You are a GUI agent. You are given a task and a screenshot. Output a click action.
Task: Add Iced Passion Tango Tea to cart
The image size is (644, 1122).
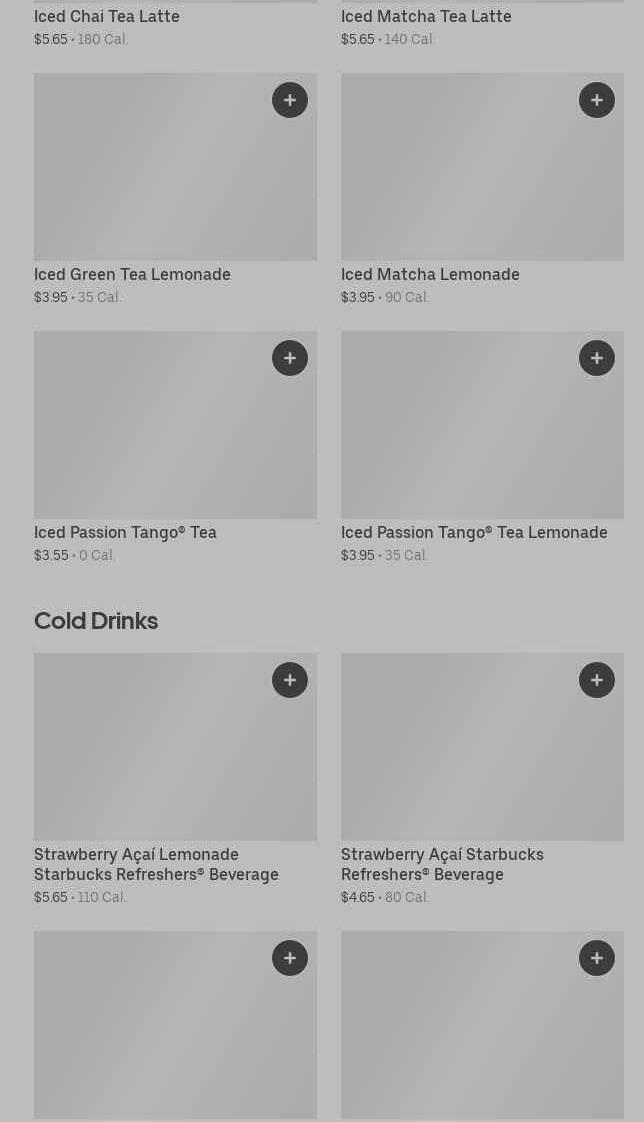pos(290,358)
